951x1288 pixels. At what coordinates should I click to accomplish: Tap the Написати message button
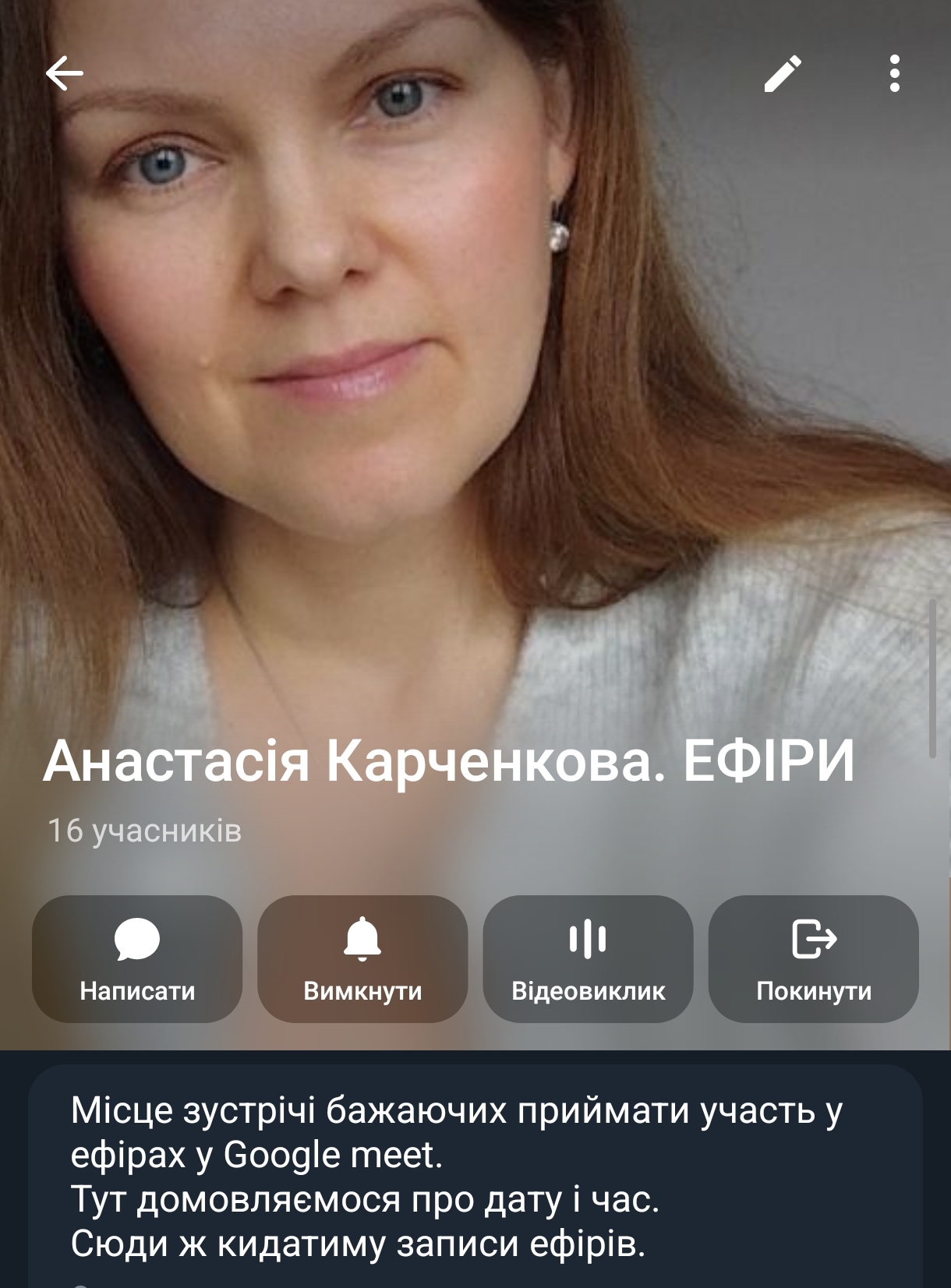[137, 958]
